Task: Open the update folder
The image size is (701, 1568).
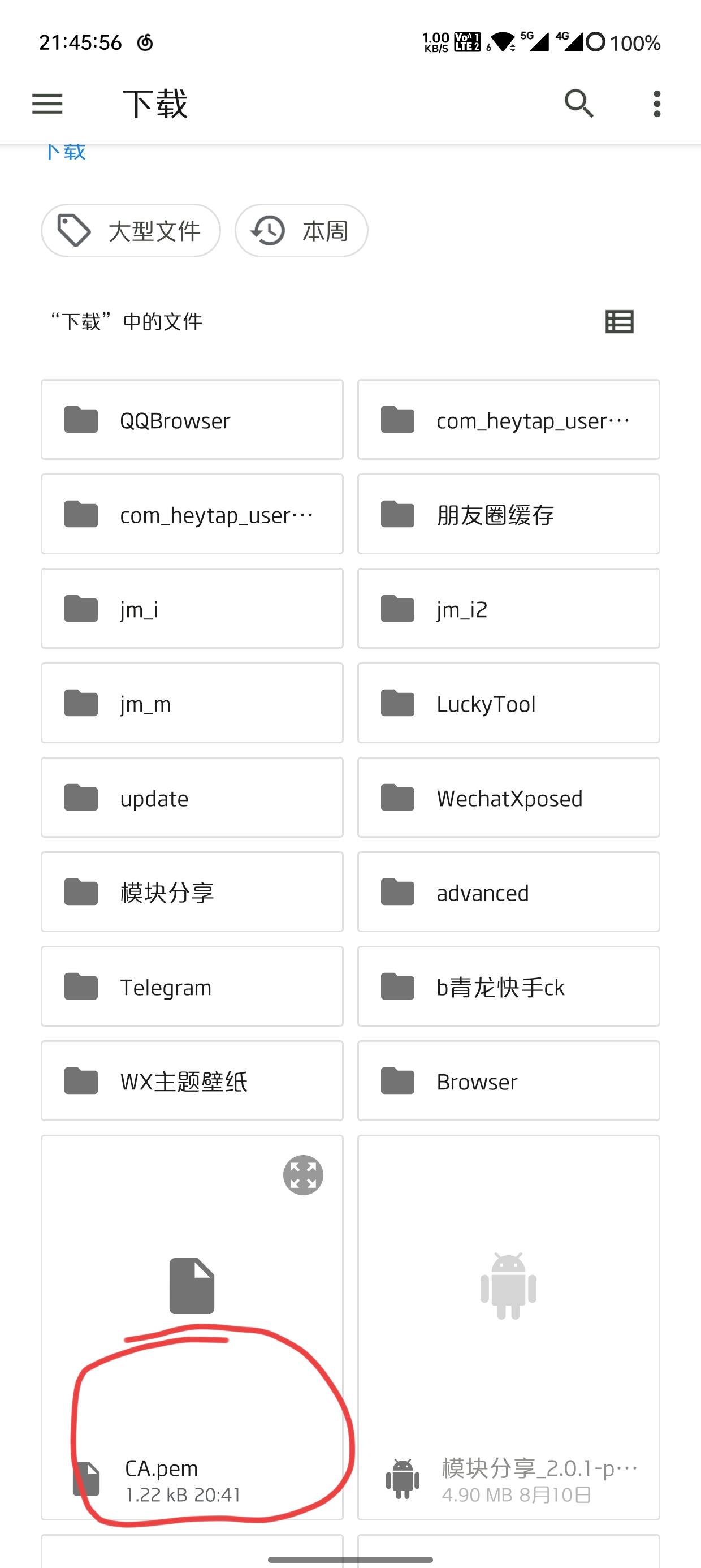Action: 192,798
